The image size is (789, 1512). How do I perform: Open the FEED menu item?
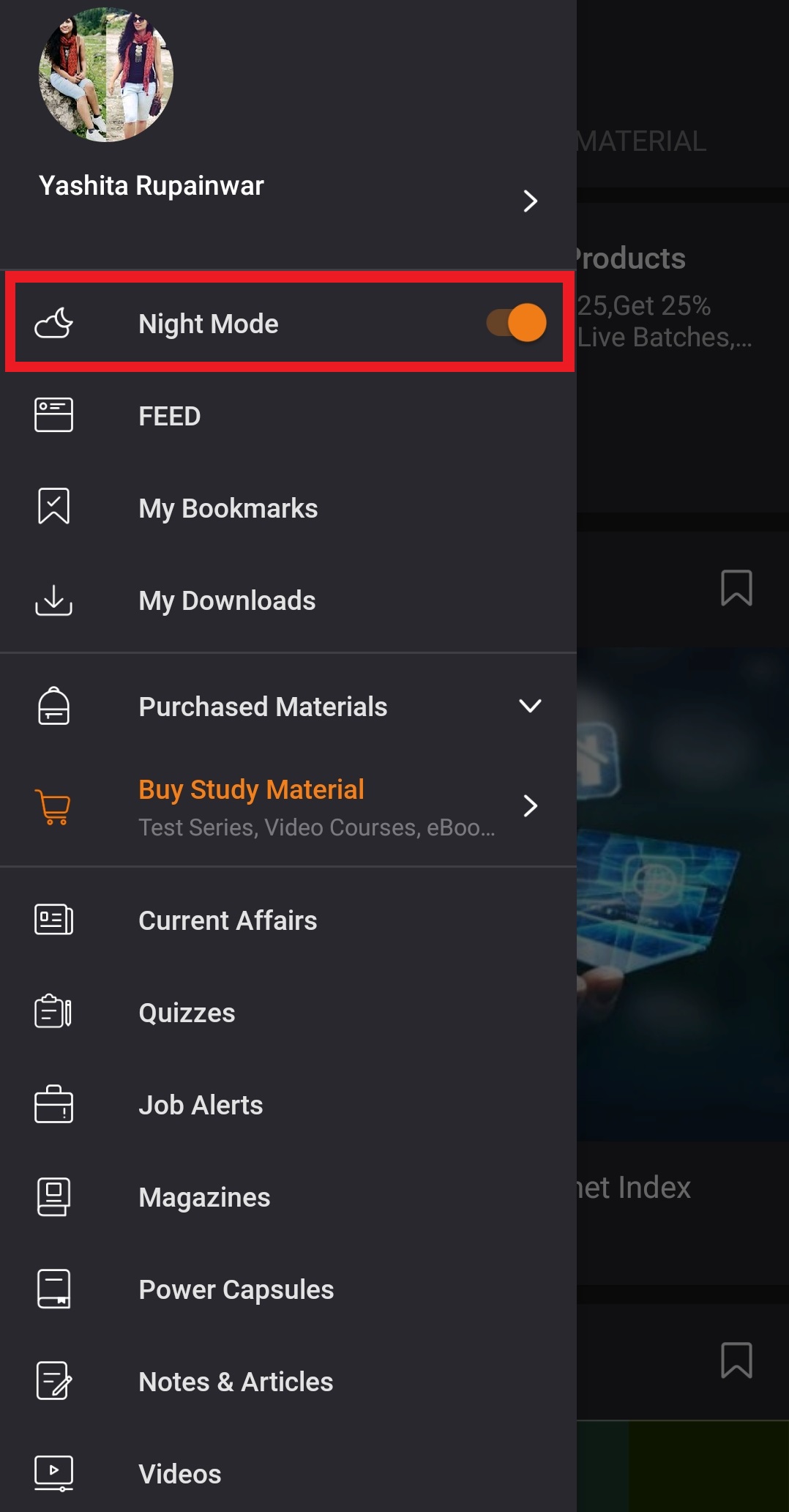pyautogui.click(x=288, y=416)
